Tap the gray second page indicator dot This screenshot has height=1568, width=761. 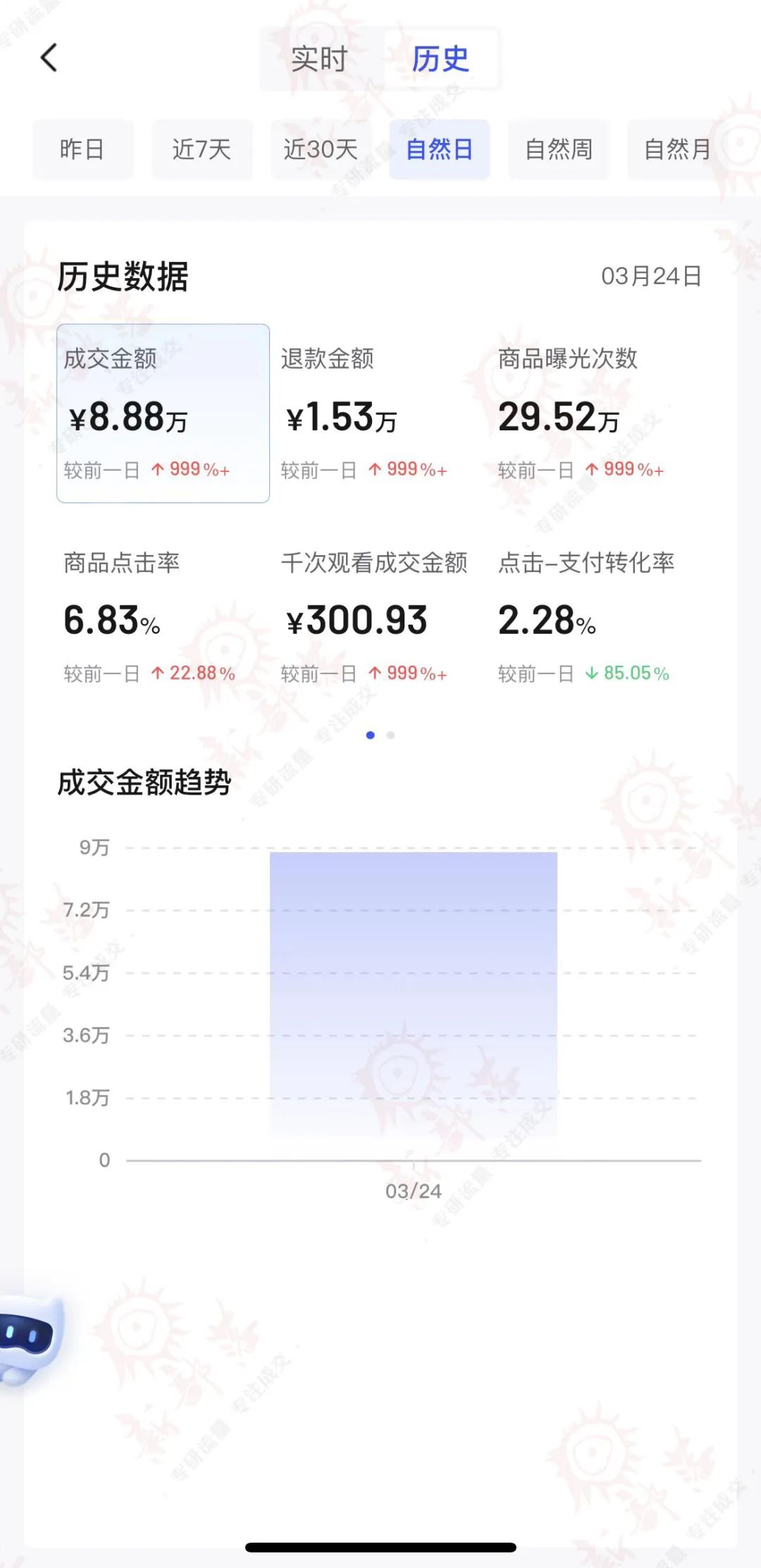tap(392, 735)
